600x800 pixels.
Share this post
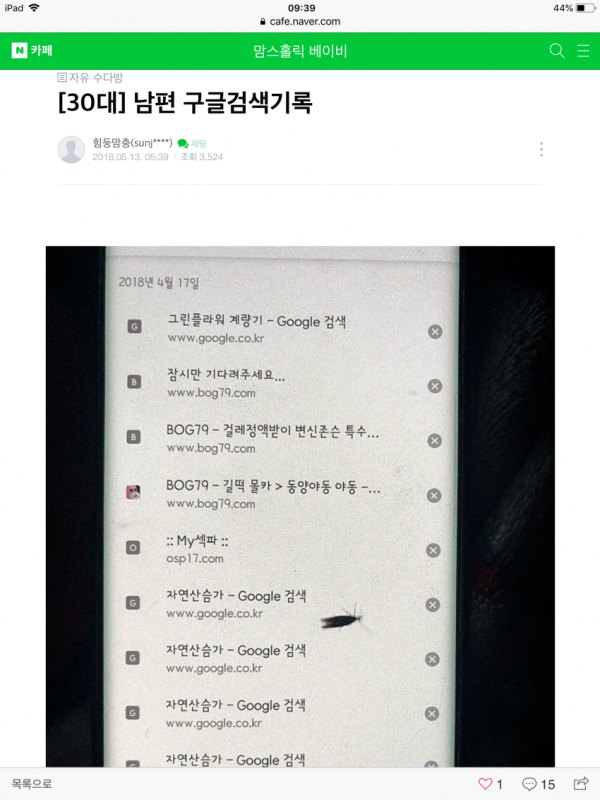tap(580, 784)
